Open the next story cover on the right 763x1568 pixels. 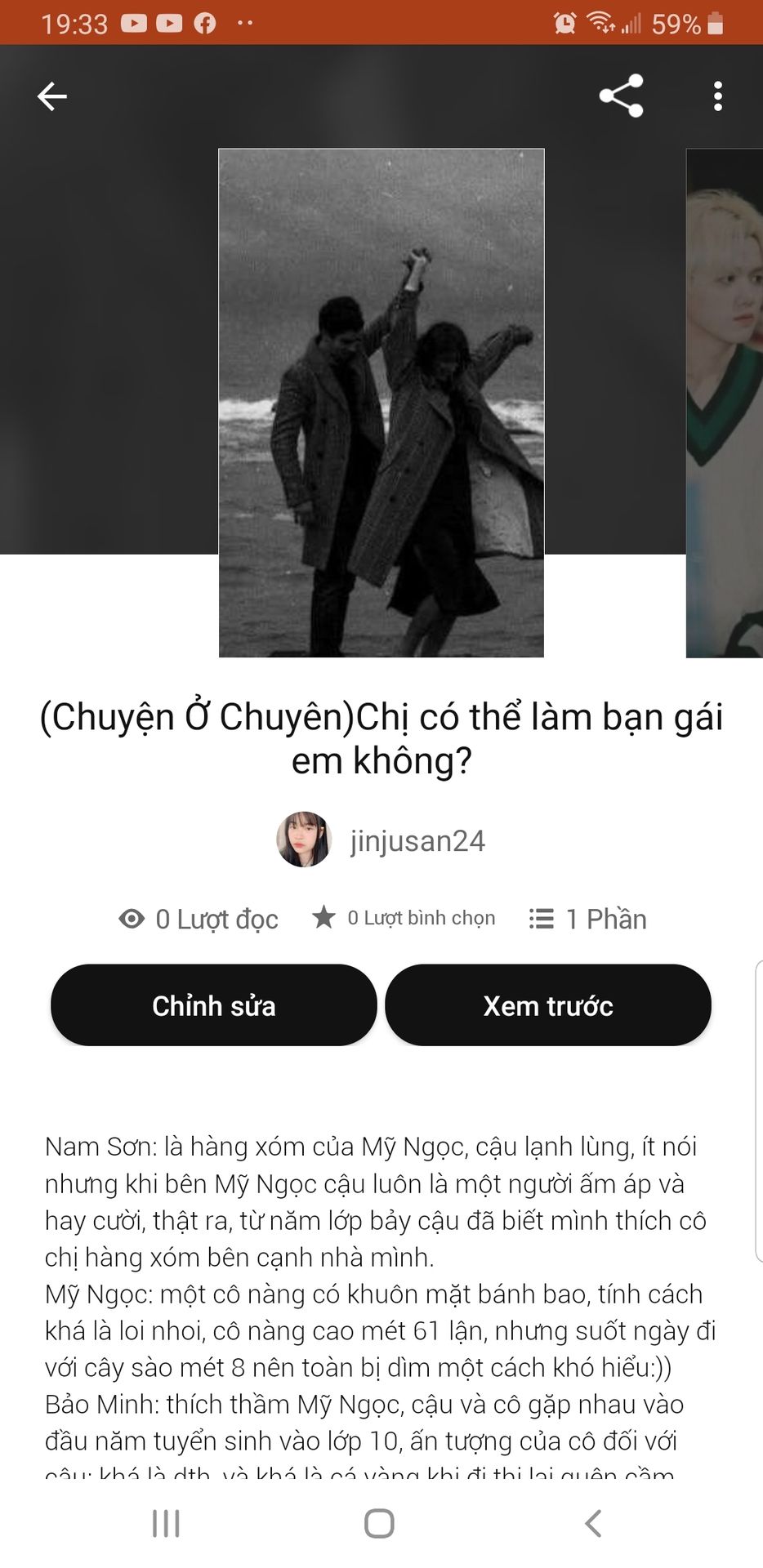pyautogui.click(x=725, y=402)
